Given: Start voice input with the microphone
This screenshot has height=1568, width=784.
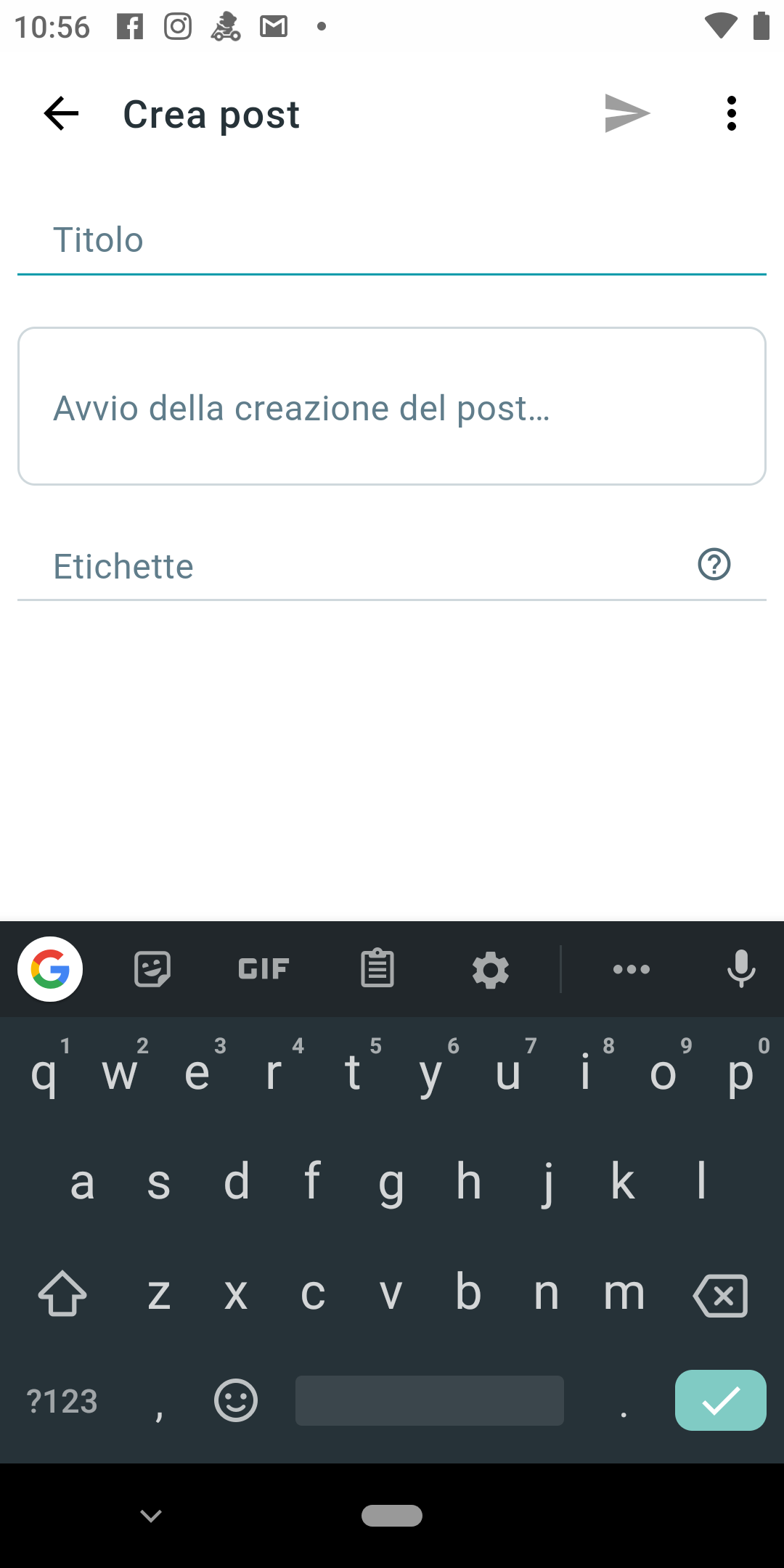Looking at the screenshot, I should [x=741, y=969].
